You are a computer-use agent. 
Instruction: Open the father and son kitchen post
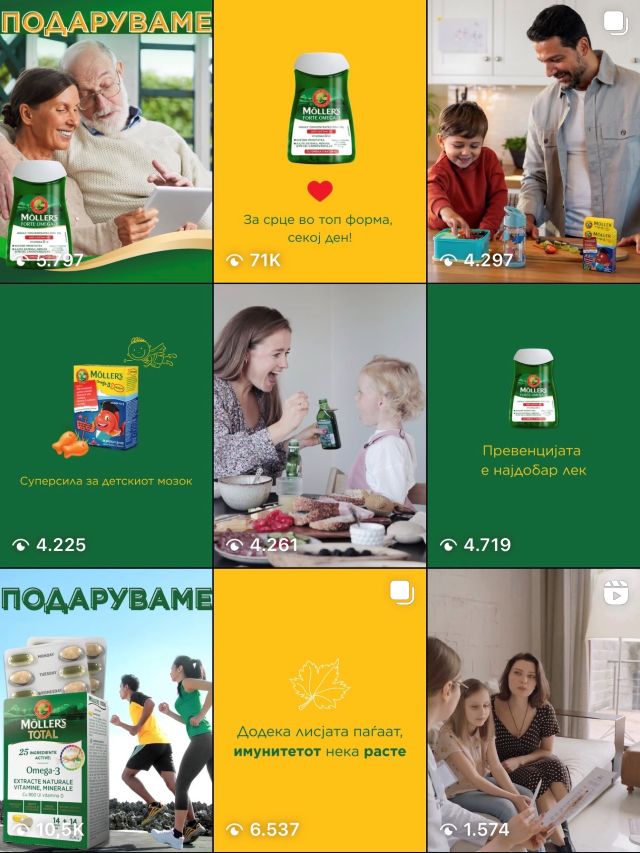534,140
